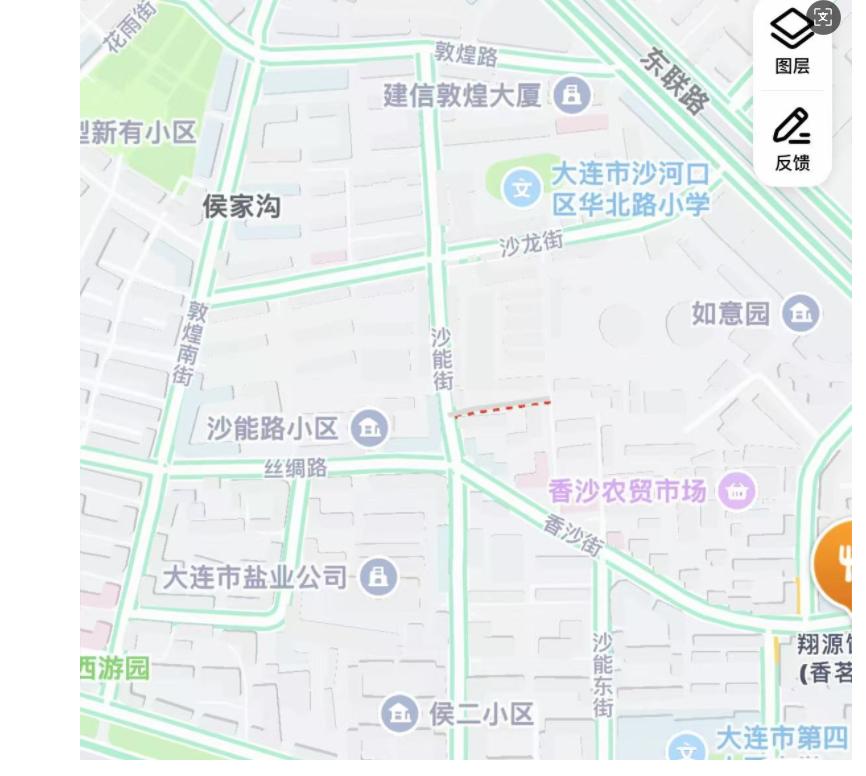This screenshot has width=866, height=776.
Task: Open the 侯二小区 residential marker
Action: click(x=399, y=714)
